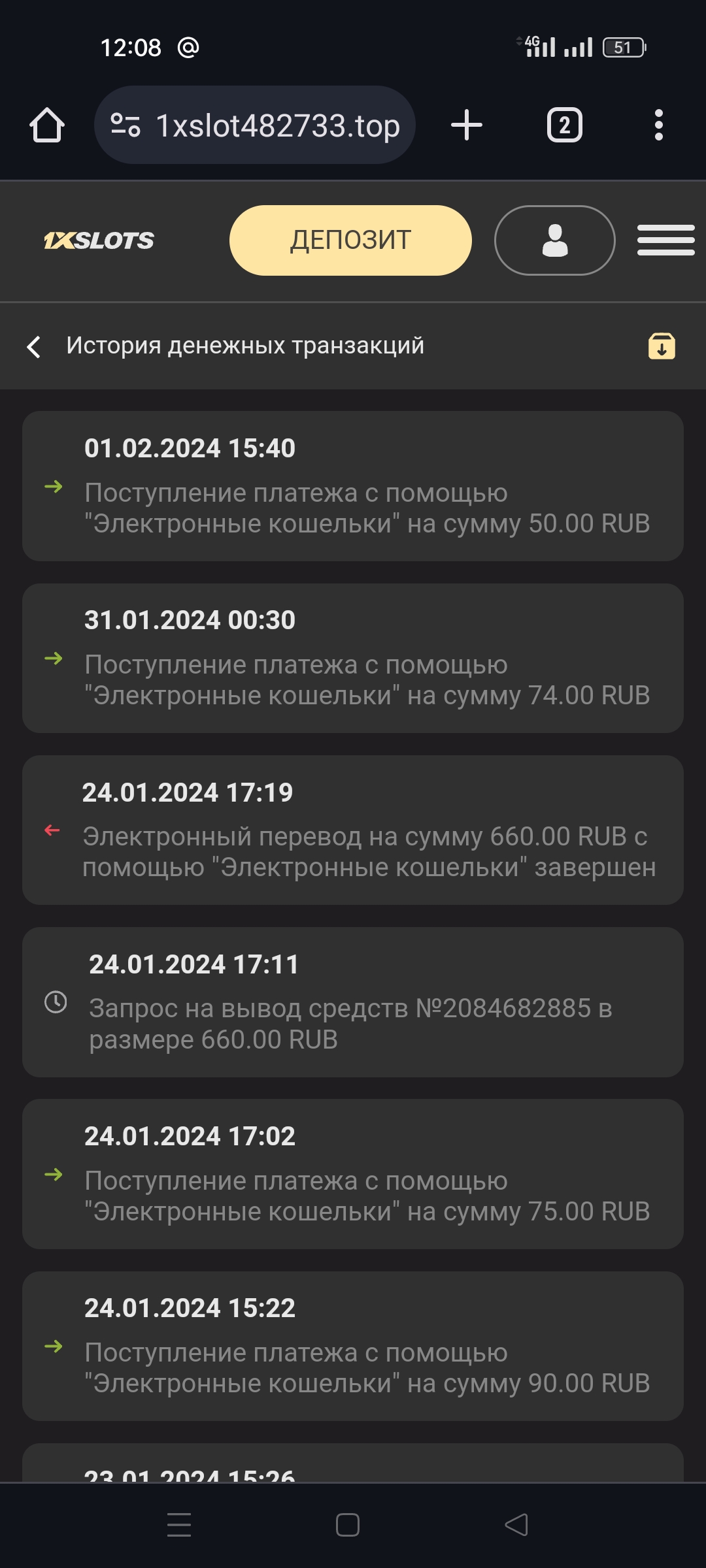Open the hamburger menu
This screenshot has width=706, height=1568.
point(665,240)
